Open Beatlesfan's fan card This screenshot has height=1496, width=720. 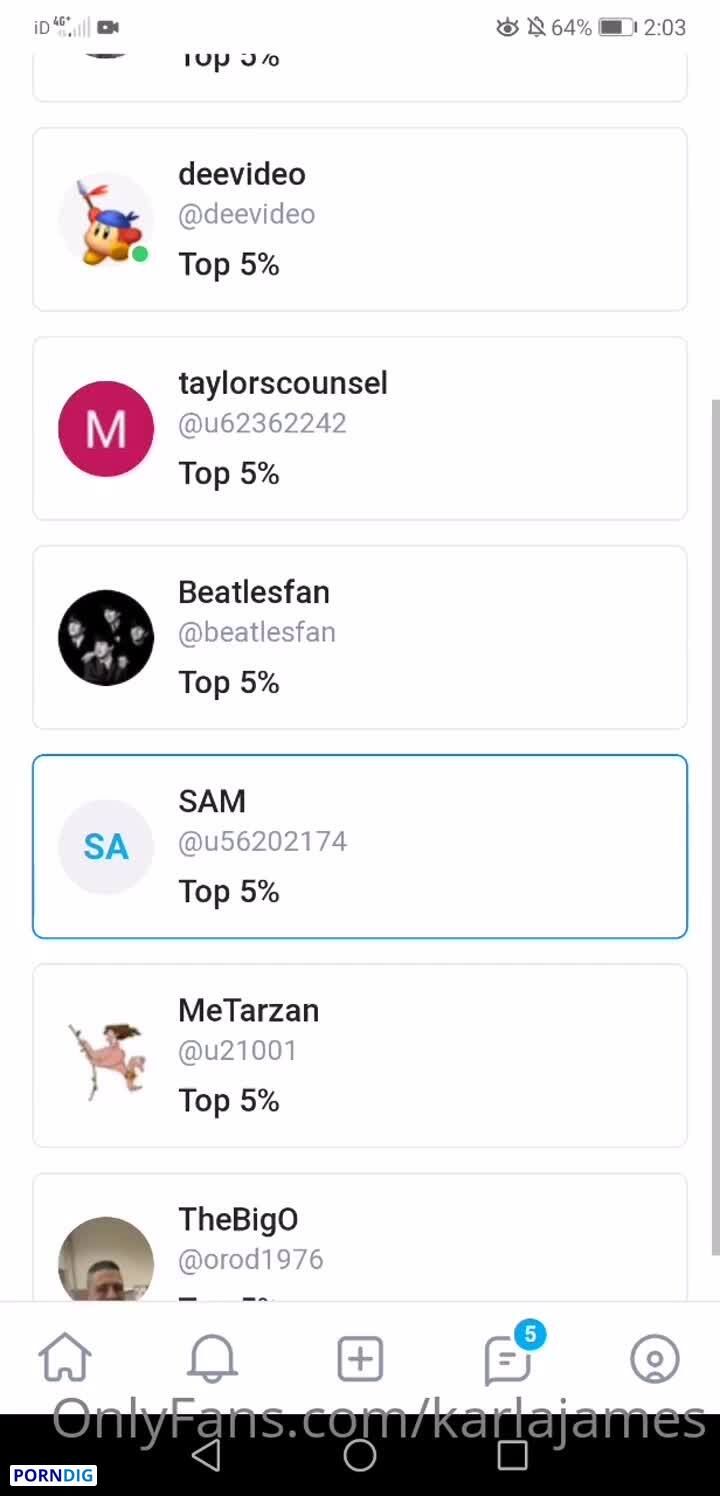(360, 637)
